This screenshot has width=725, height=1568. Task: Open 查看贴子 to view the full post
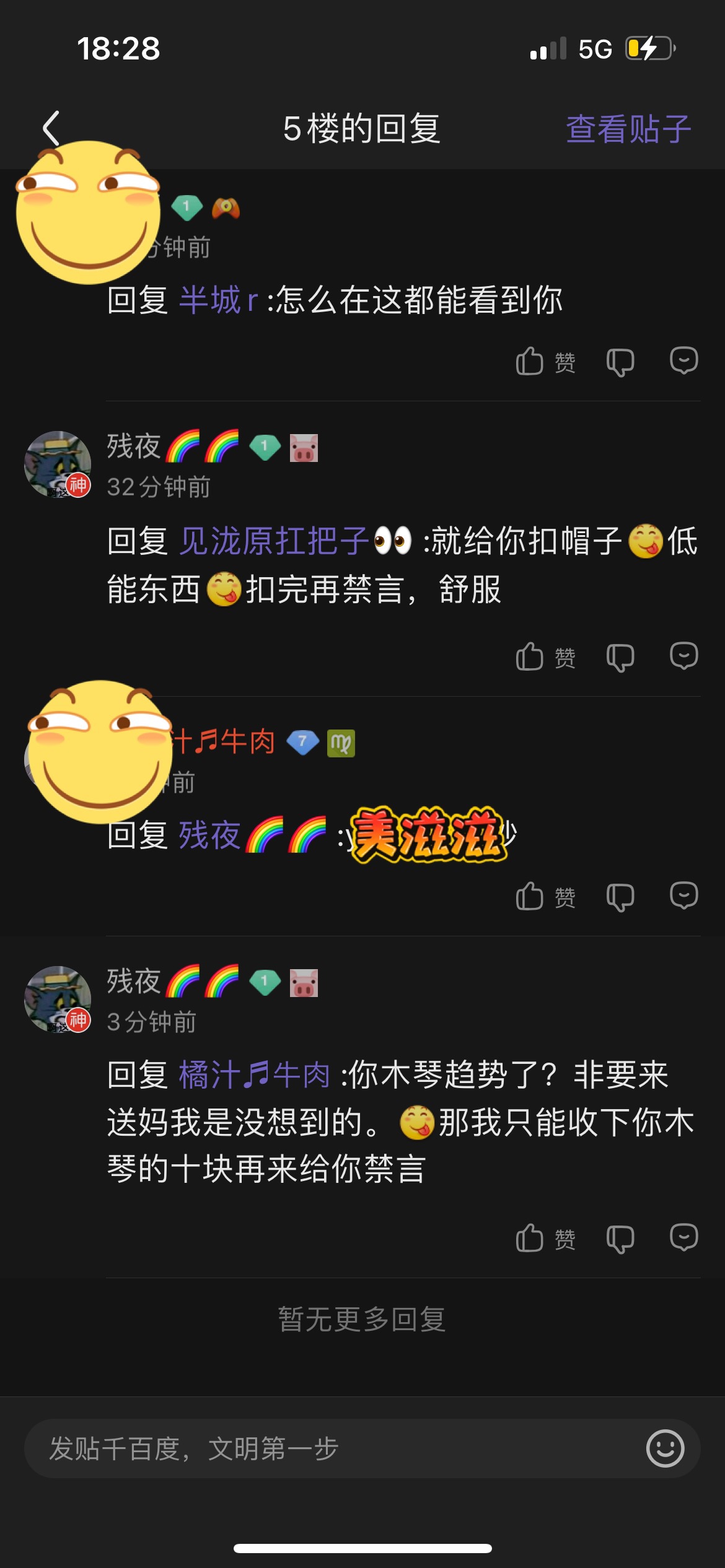[628, 129]
